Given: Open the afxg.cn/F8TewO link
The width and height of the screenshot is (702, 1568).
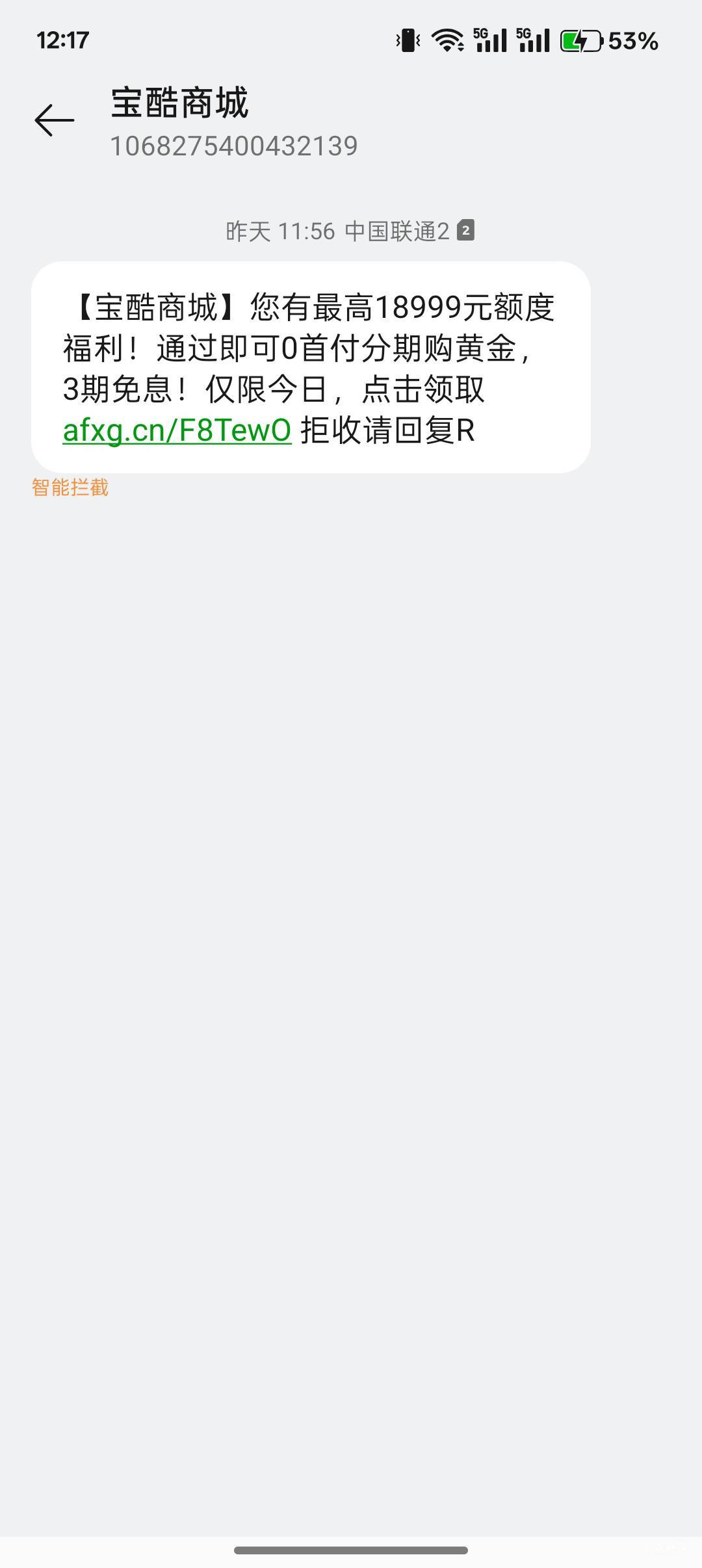Looking at the screenshot, I should click(177, 430).
